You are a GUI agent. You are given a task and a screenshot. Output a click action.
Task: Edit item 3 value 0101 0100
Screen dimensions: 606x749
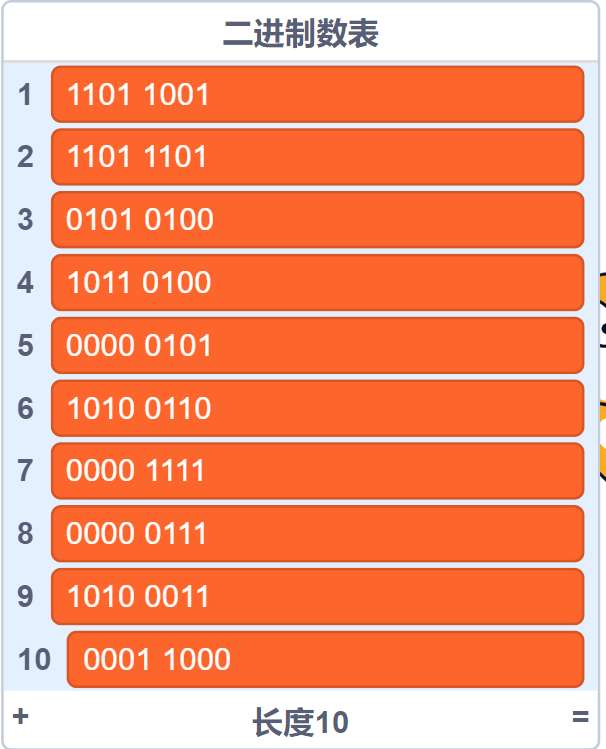[x=317, y=220]
